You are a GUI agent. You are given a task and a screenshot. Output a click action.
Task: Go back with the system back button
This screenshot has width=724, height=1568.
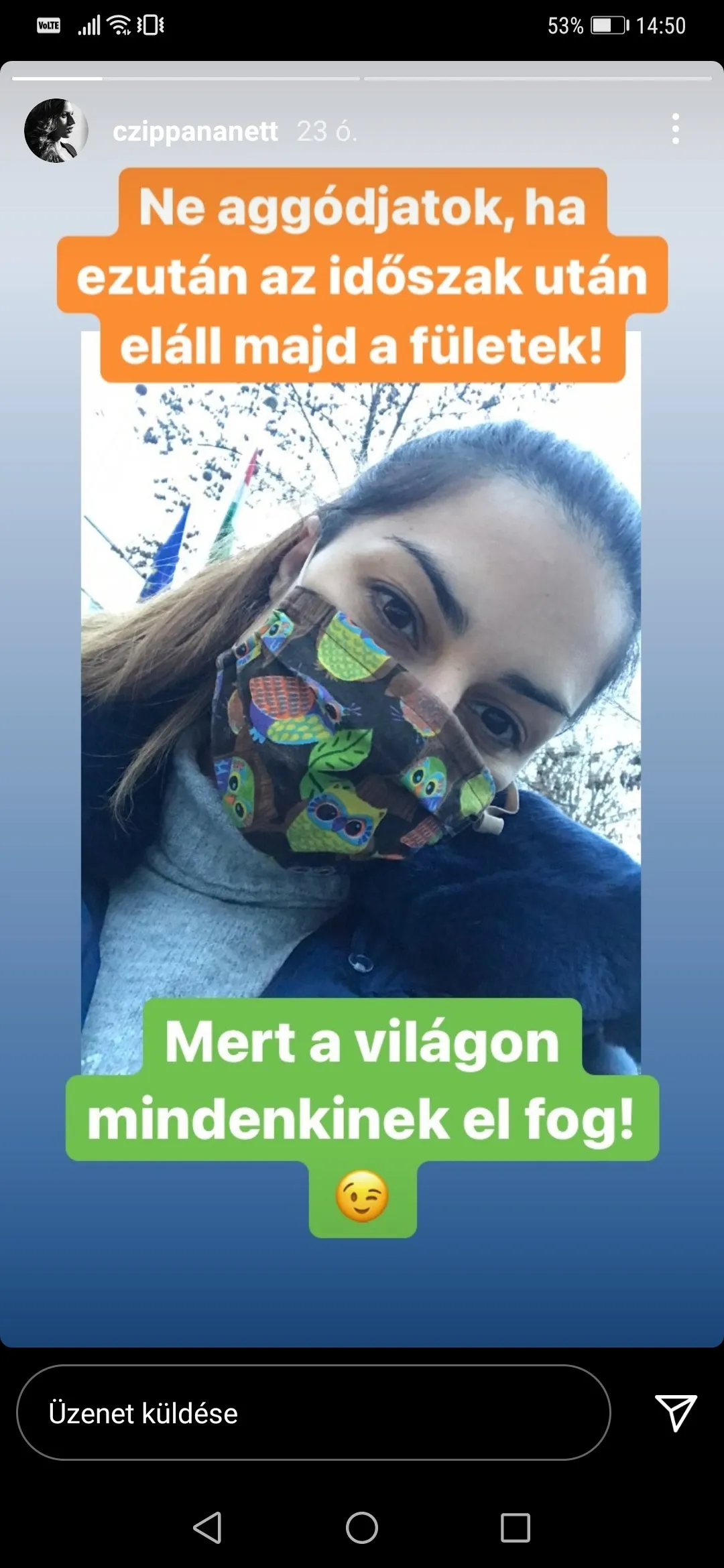207,1528
